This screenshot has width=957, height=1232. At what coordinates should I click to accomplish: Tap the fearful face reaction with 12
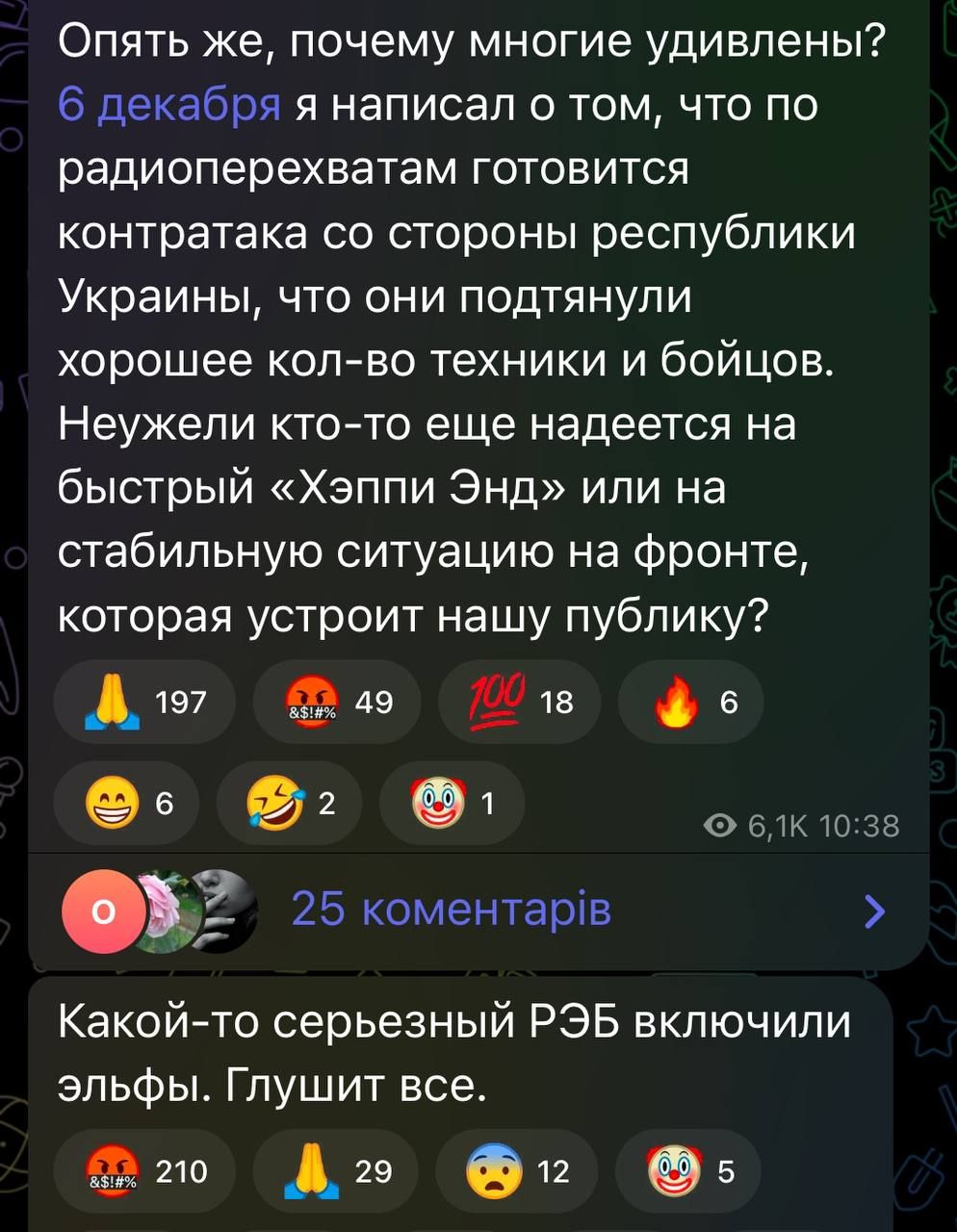tap(517, 1170)
